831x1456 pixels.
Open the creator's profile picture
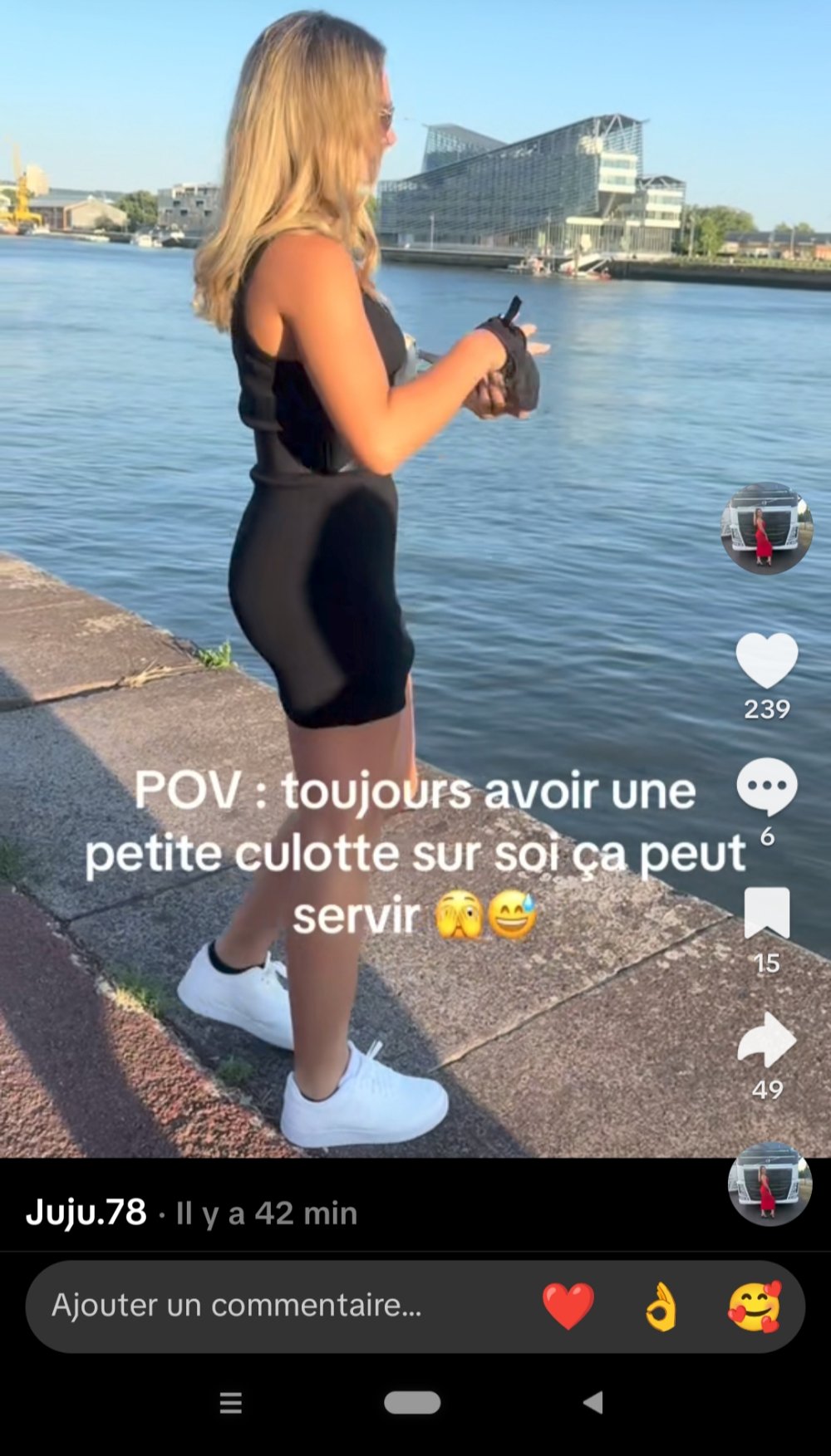[x=766, y=528]
